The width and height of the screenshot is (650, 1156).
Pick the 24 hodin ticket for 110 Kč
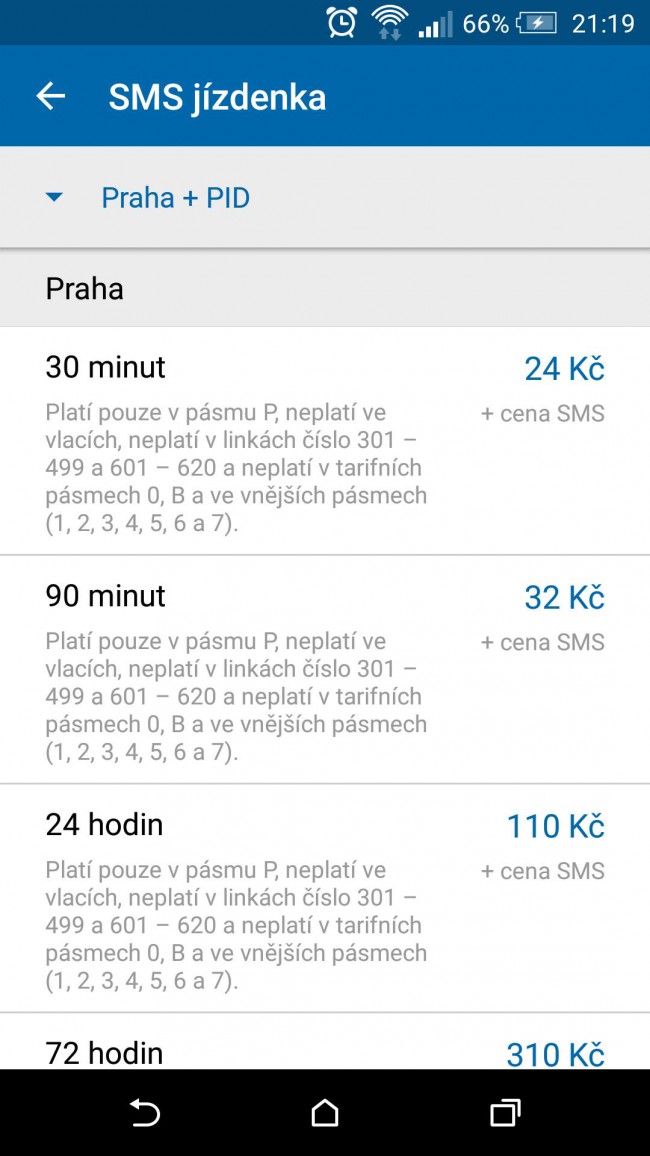click(325, 898)
